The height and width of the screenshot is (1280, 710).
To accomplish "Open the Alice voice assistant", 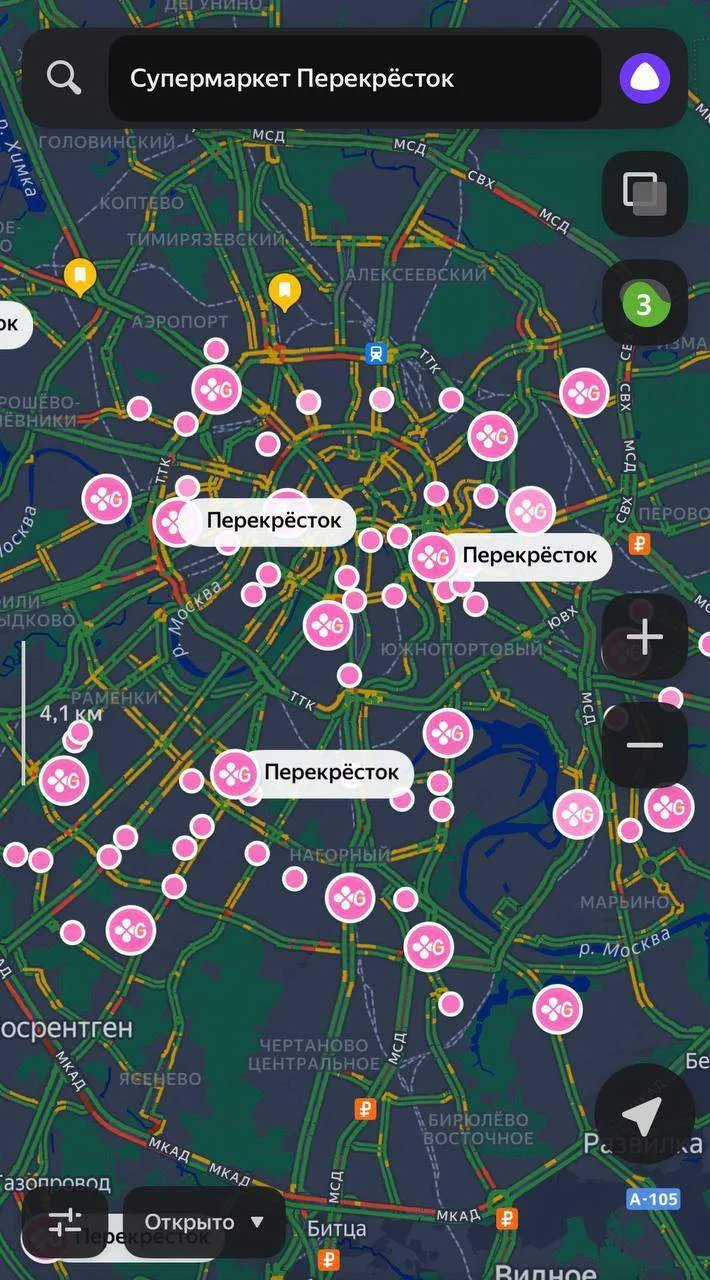I will point(644,78).
